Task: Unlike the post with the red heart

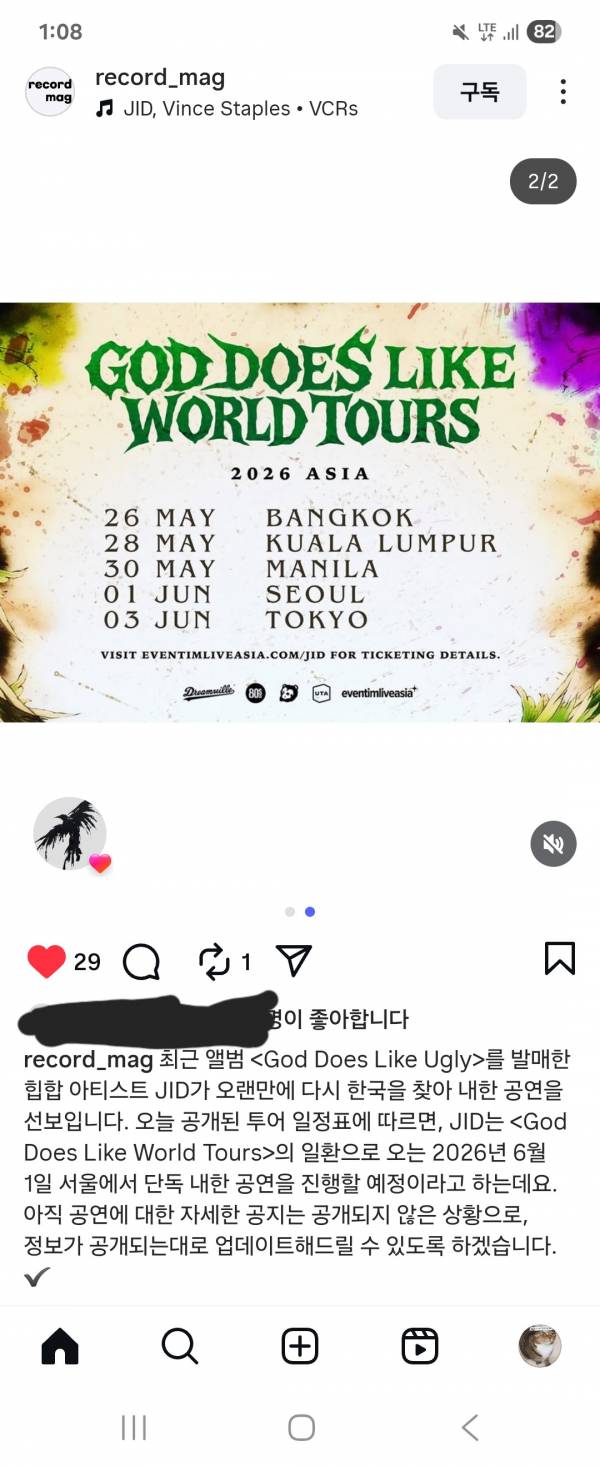Action: pos(46,961)
